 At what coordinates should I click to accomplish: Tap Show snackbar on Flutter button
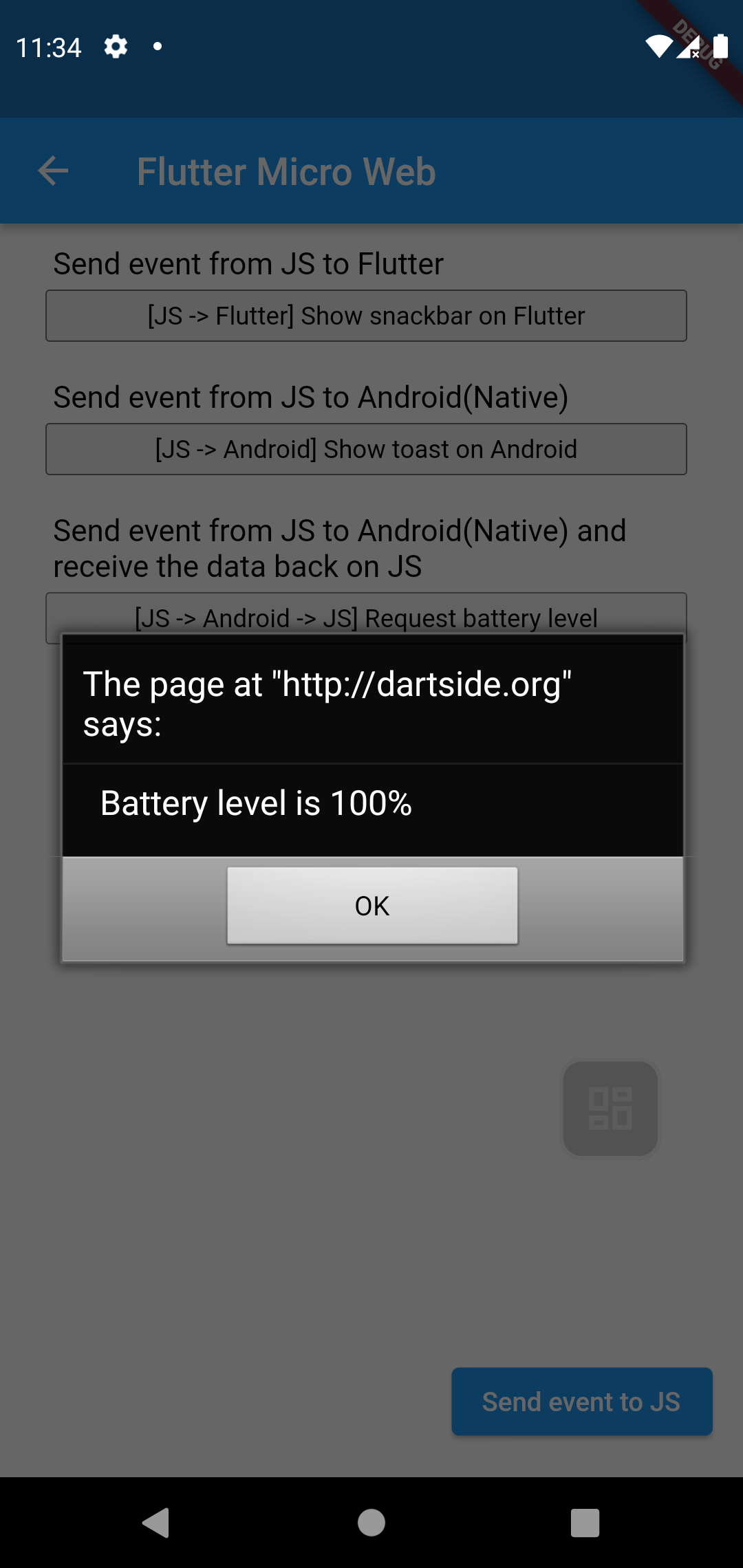(x=366, y=316)
